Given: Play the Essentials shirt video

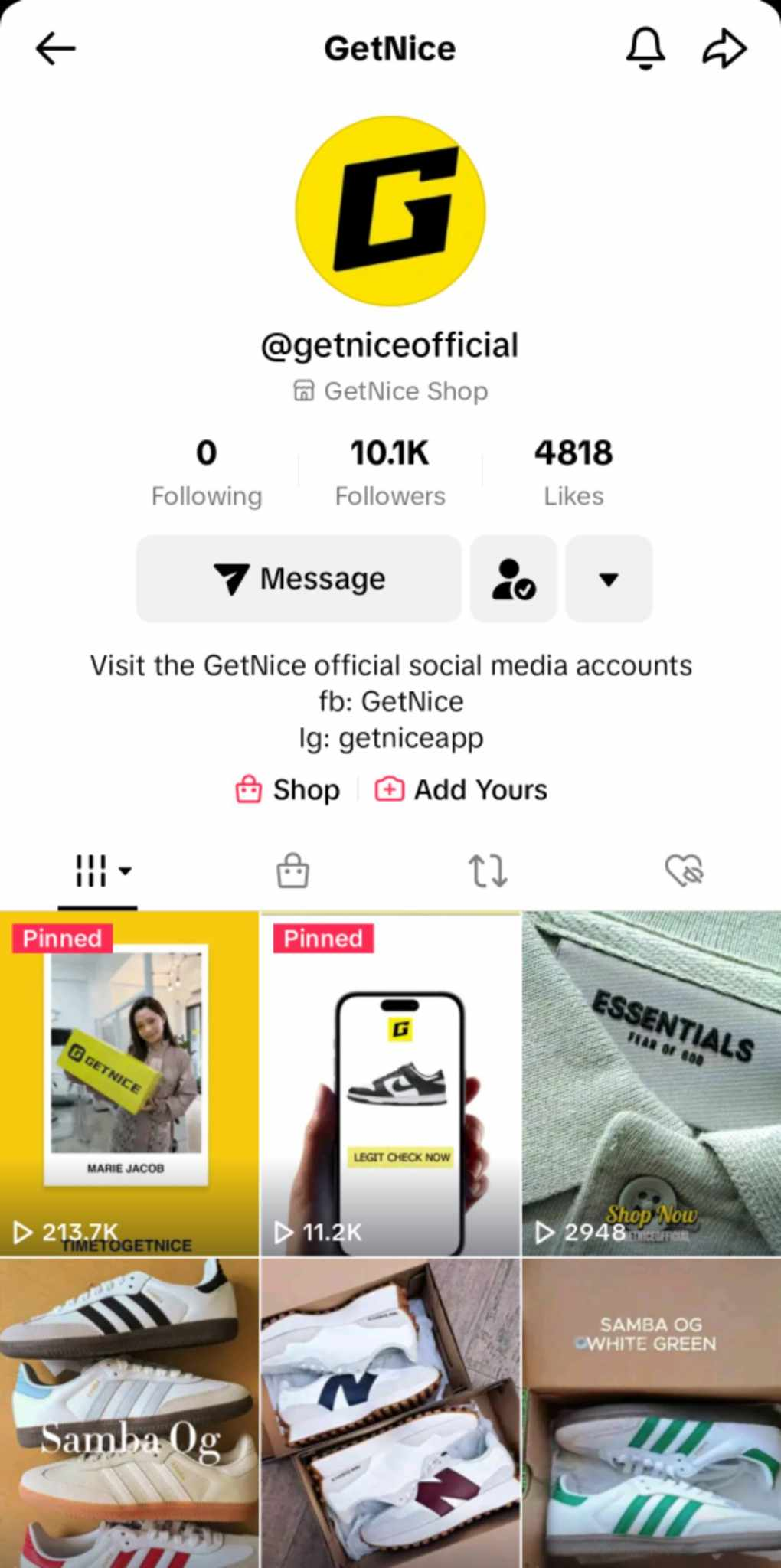Looking at the screenshot, I should [652, 1083].
